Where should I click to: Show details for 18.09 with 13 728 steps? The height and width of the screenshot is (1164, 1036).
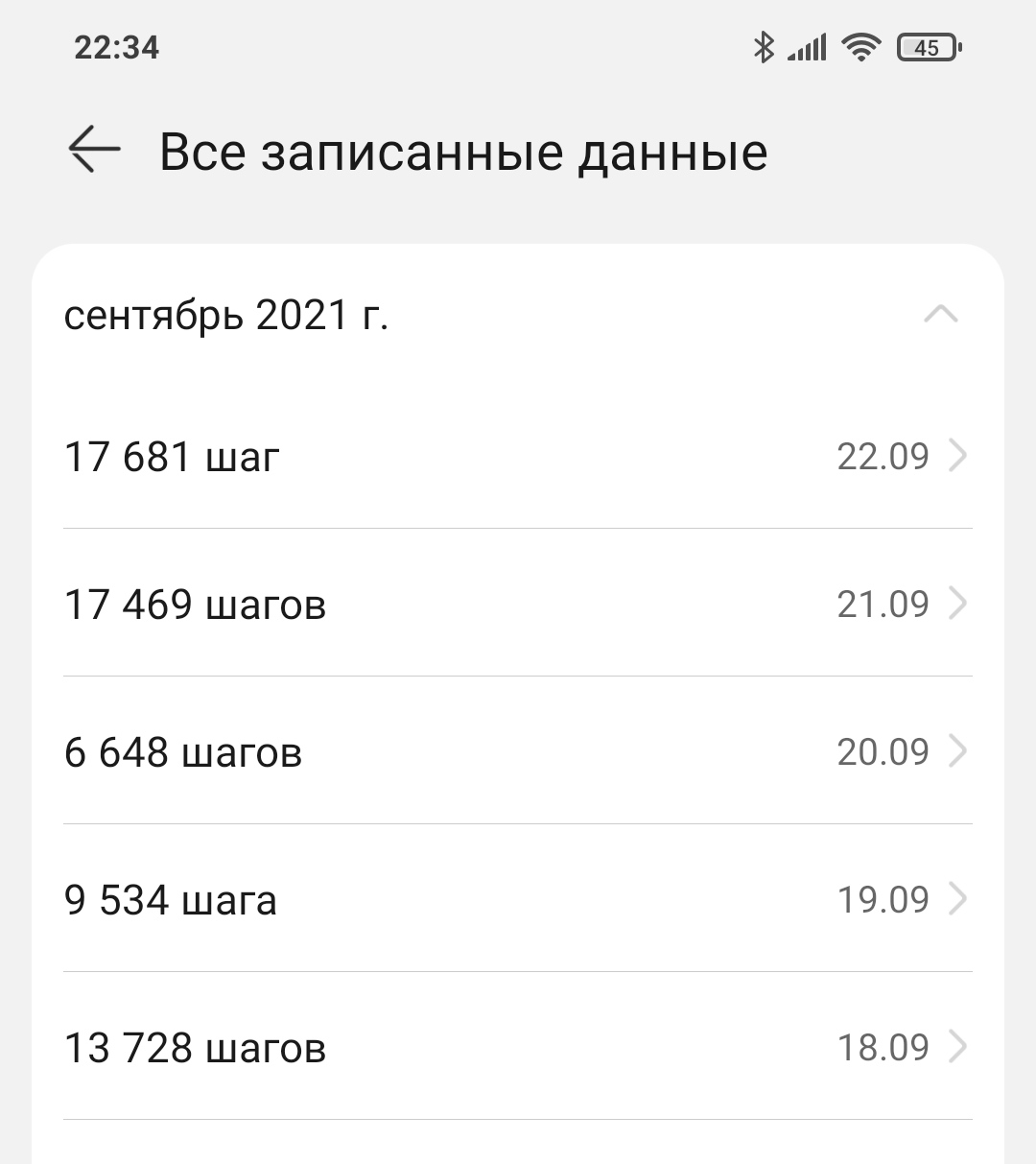coord(518,1047)
